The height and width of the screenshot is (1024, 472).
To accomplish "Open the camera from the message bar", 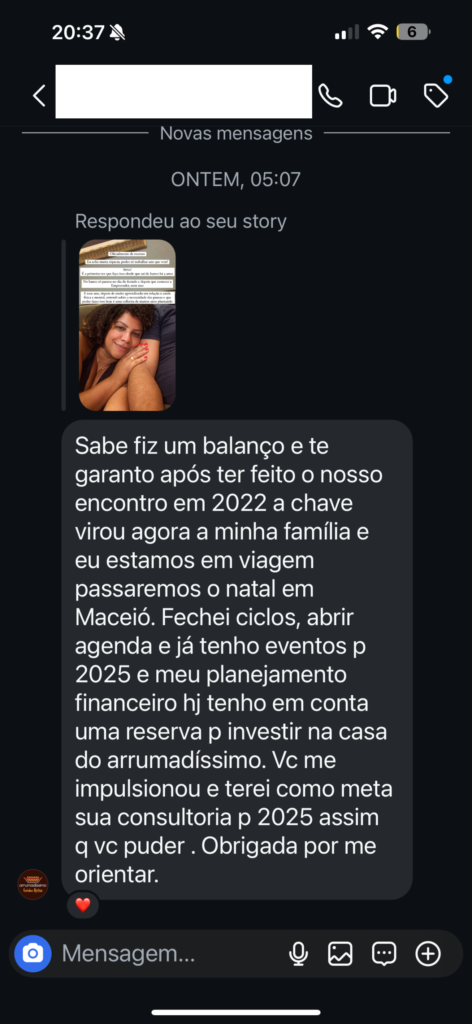I will tap(33, 954).
